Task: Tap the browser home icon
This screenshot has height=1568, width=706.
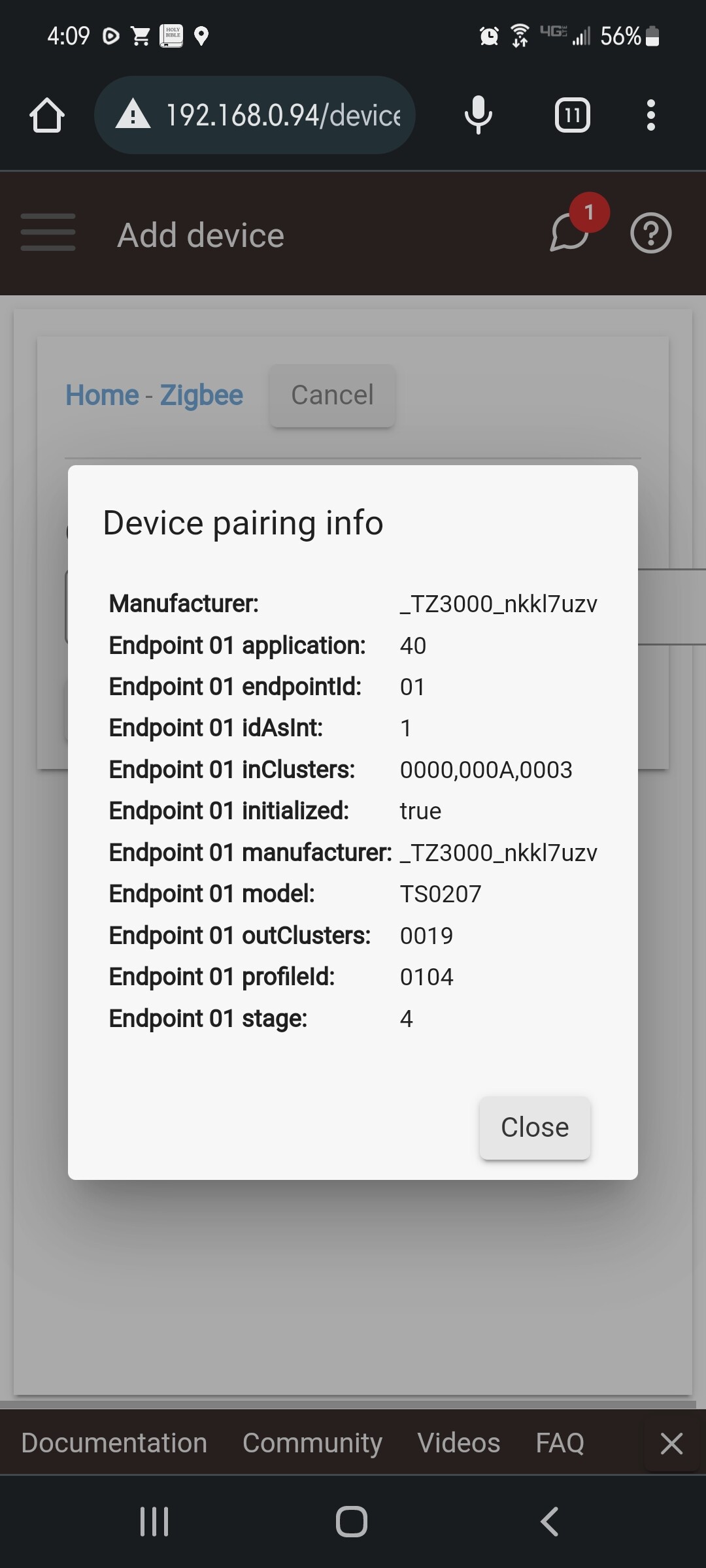Action: (47, 116)
